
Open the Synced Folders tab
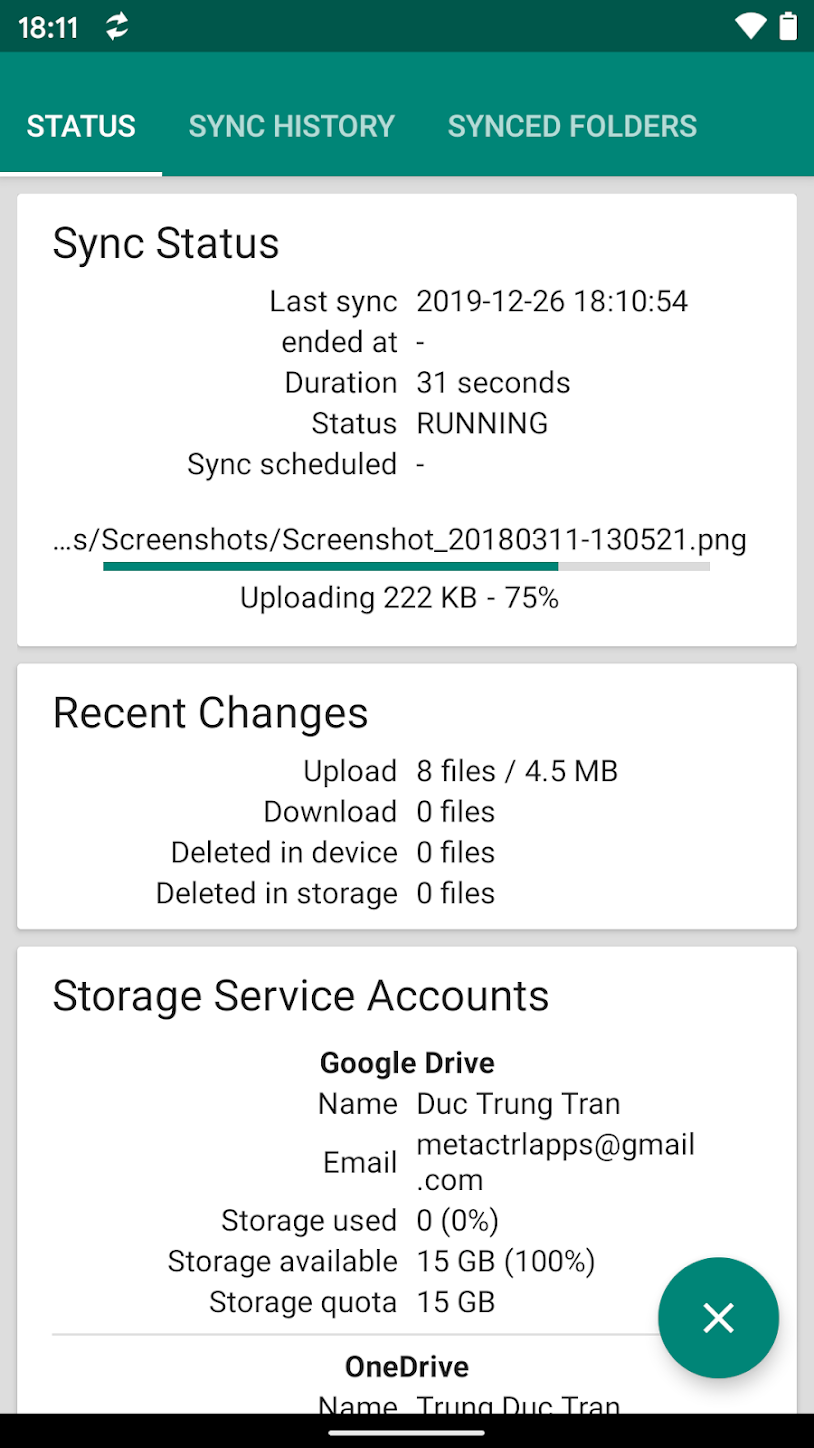click(572, 126)
